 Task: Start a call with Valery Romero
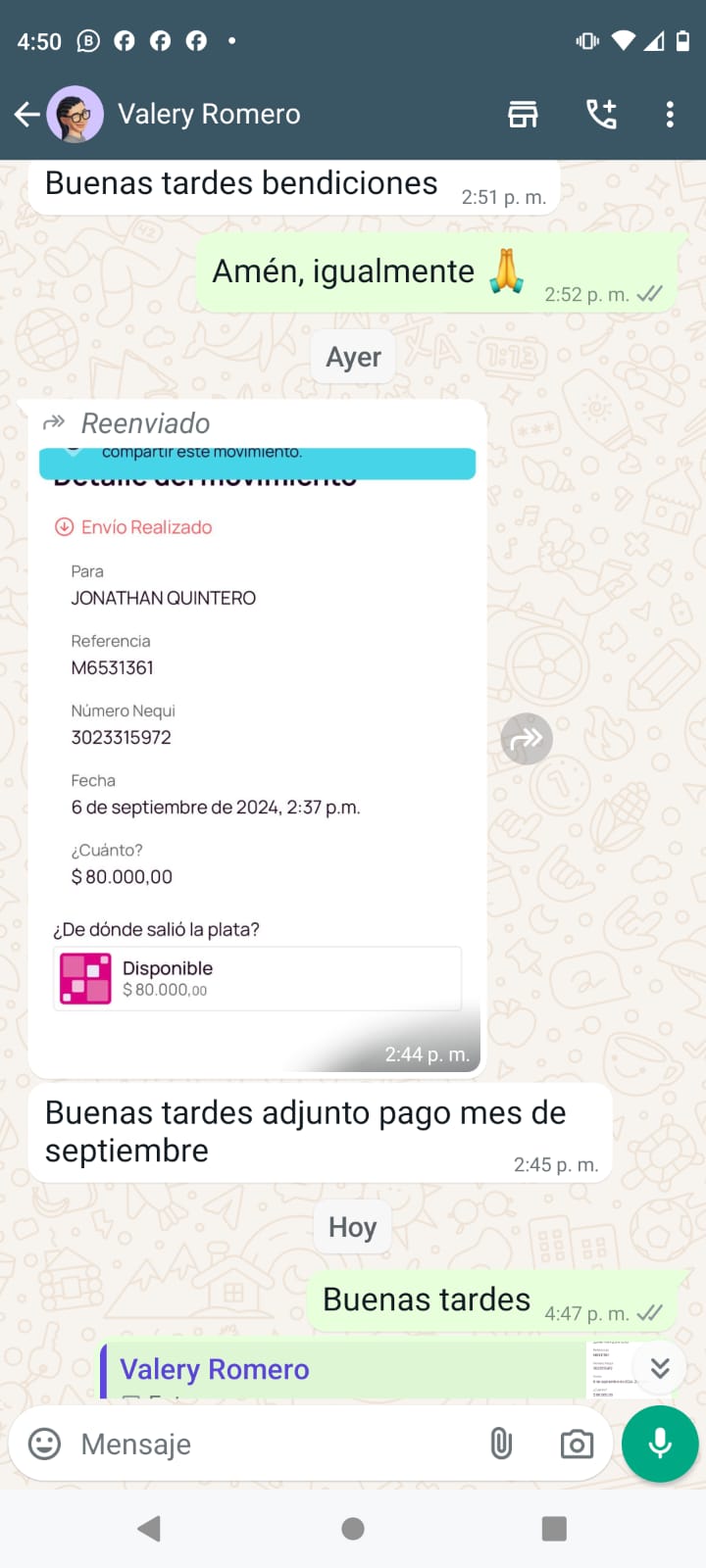601,115
